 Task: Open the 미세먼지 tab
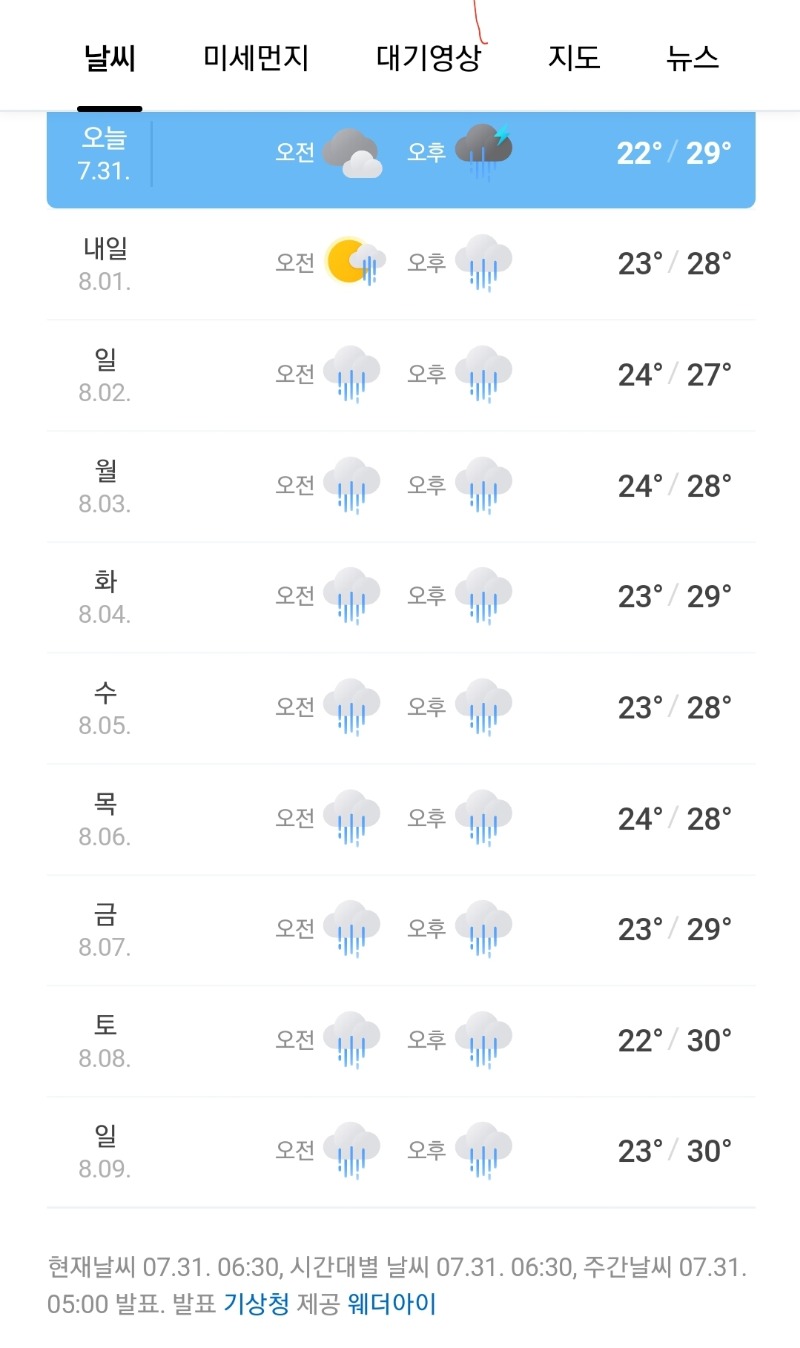click(256, 58)
